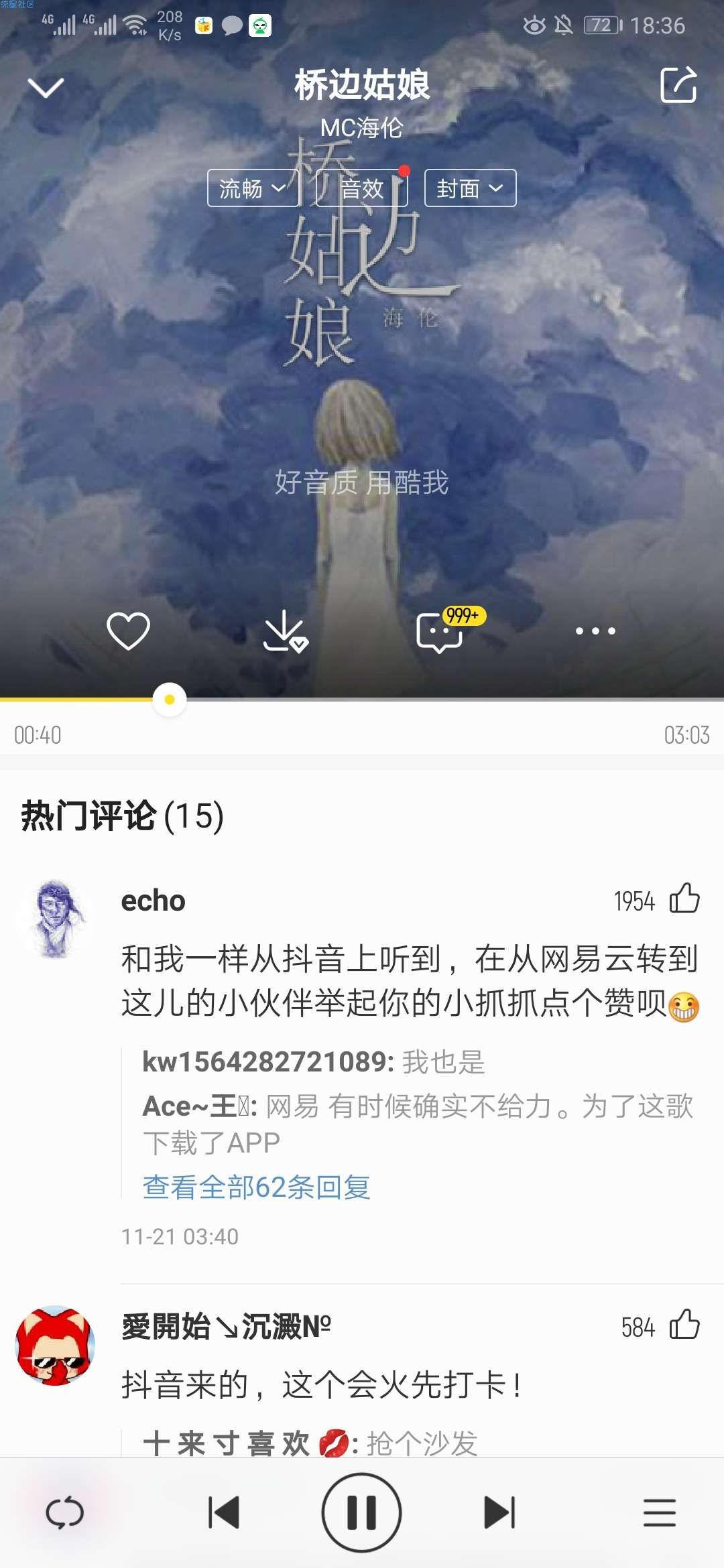Collapse the player with the down chevron

pos(46,87)
